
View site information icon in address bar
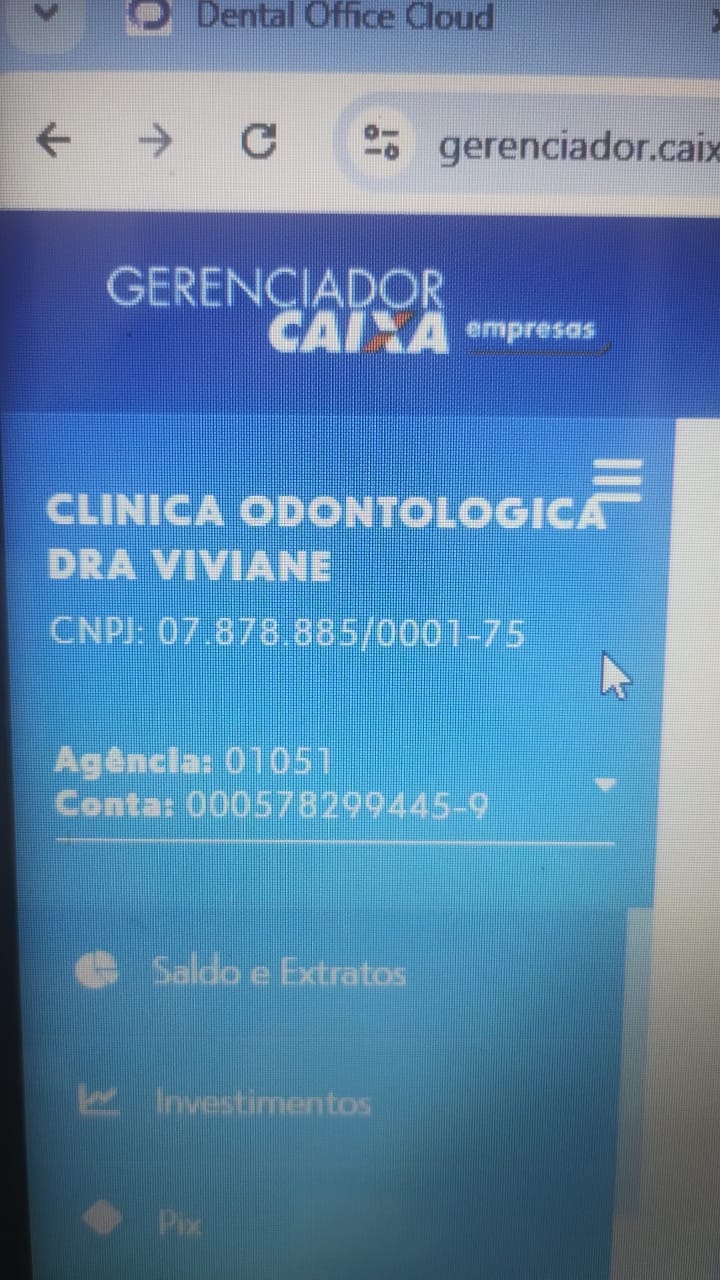[x=381, y=143]
